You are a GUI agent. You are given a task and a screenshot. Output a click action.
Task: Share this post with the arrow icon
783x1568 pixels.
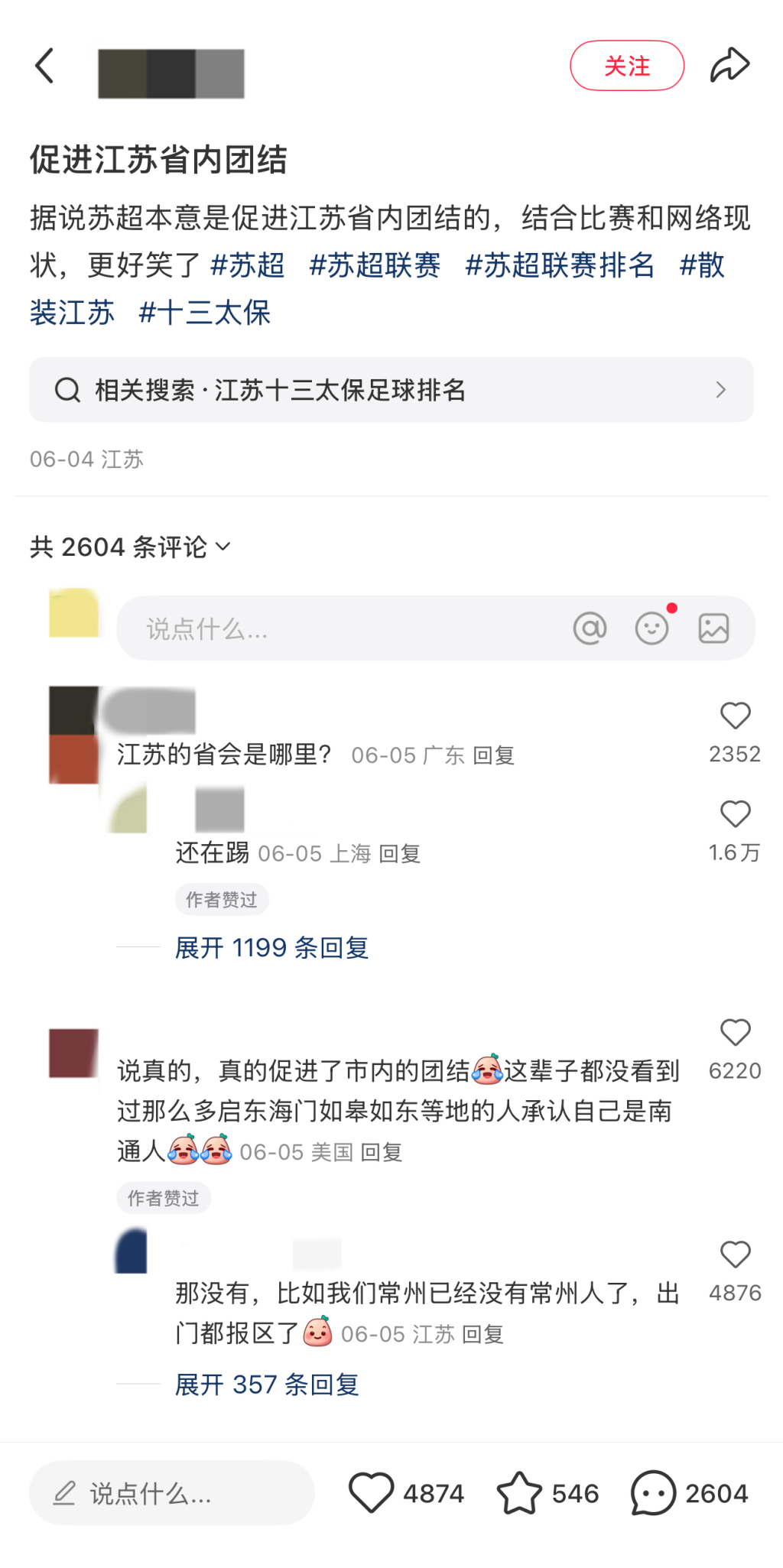[729, 66]
